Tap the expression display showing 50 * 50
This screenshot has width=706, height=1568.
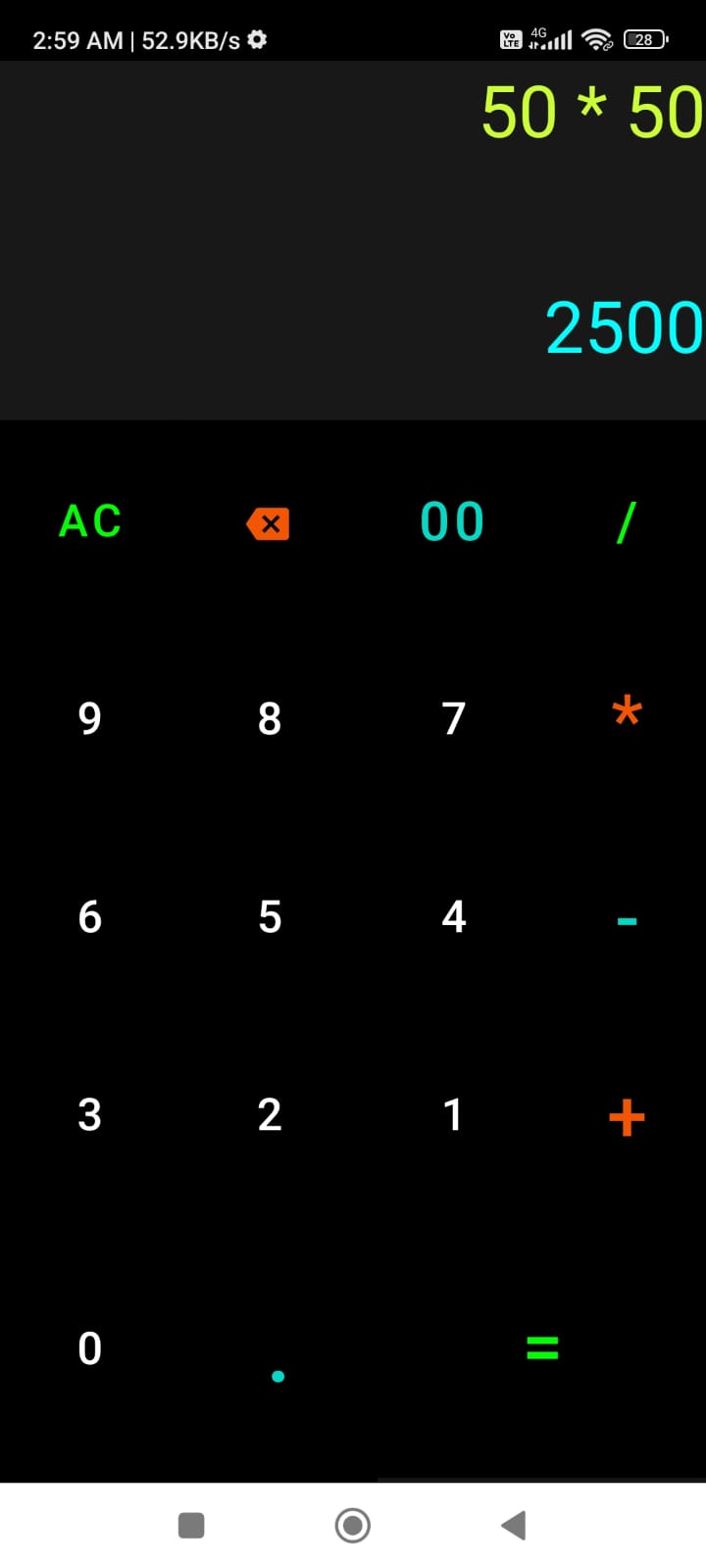point(586,111)
